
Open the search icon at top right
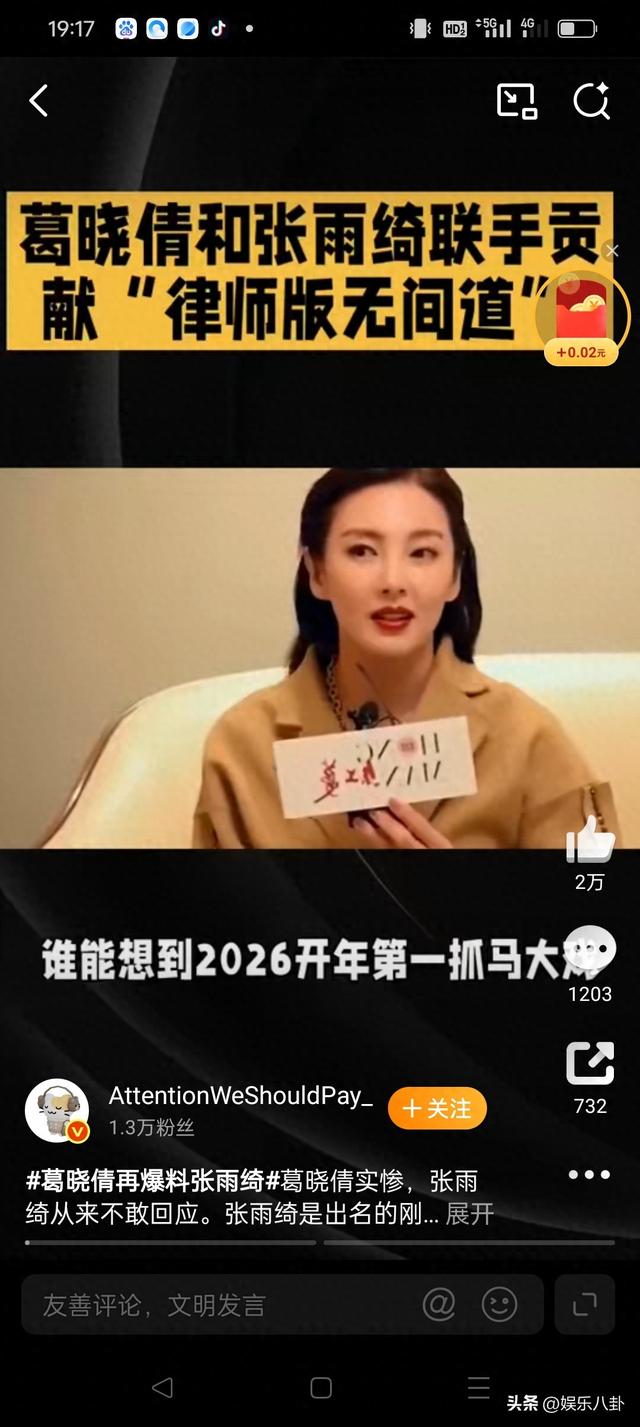click(x=591, y=101)
